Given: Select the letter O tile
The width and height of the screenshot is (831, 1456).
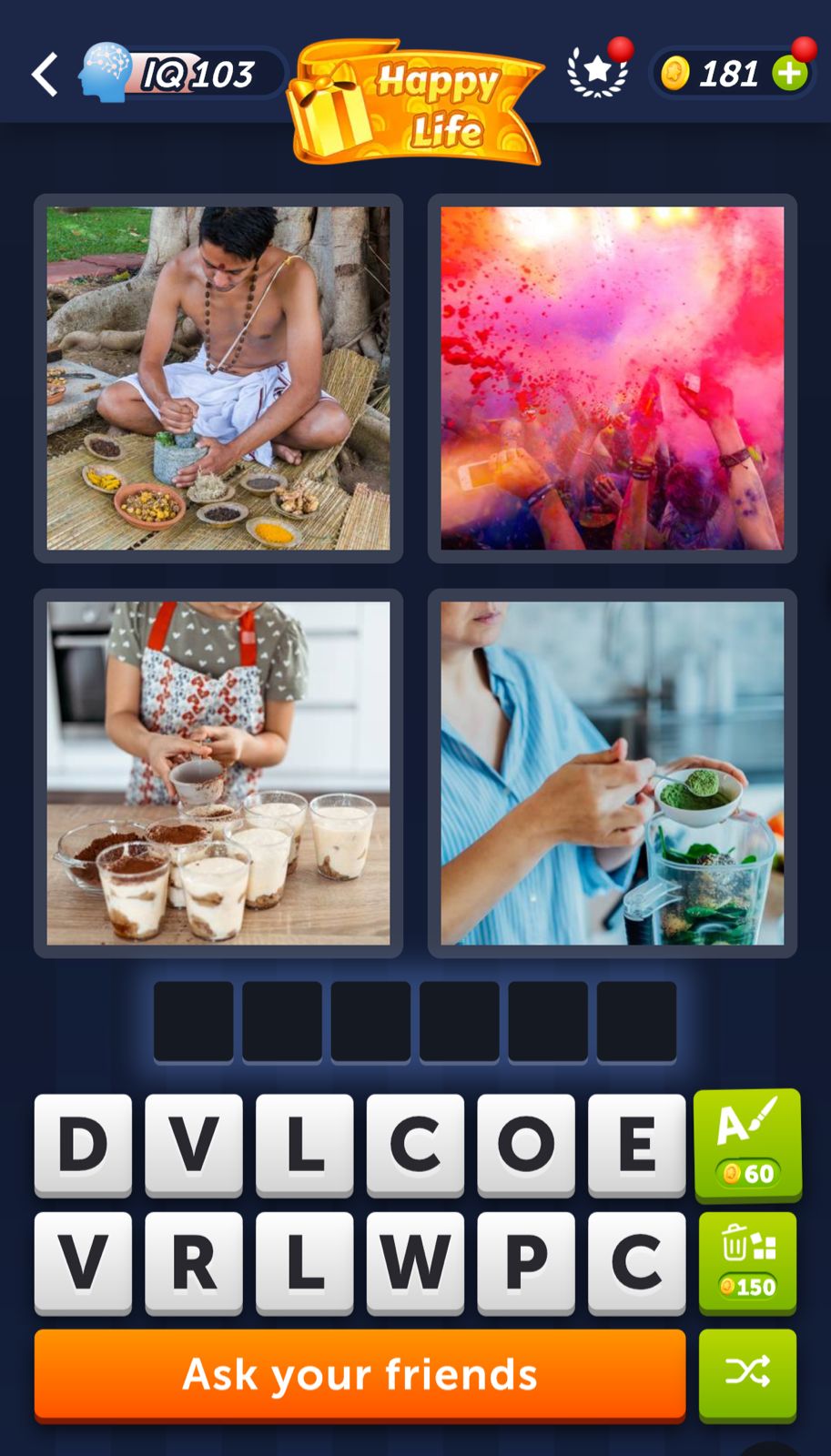Looking at the screenshot, I should tap(526, 1144).
